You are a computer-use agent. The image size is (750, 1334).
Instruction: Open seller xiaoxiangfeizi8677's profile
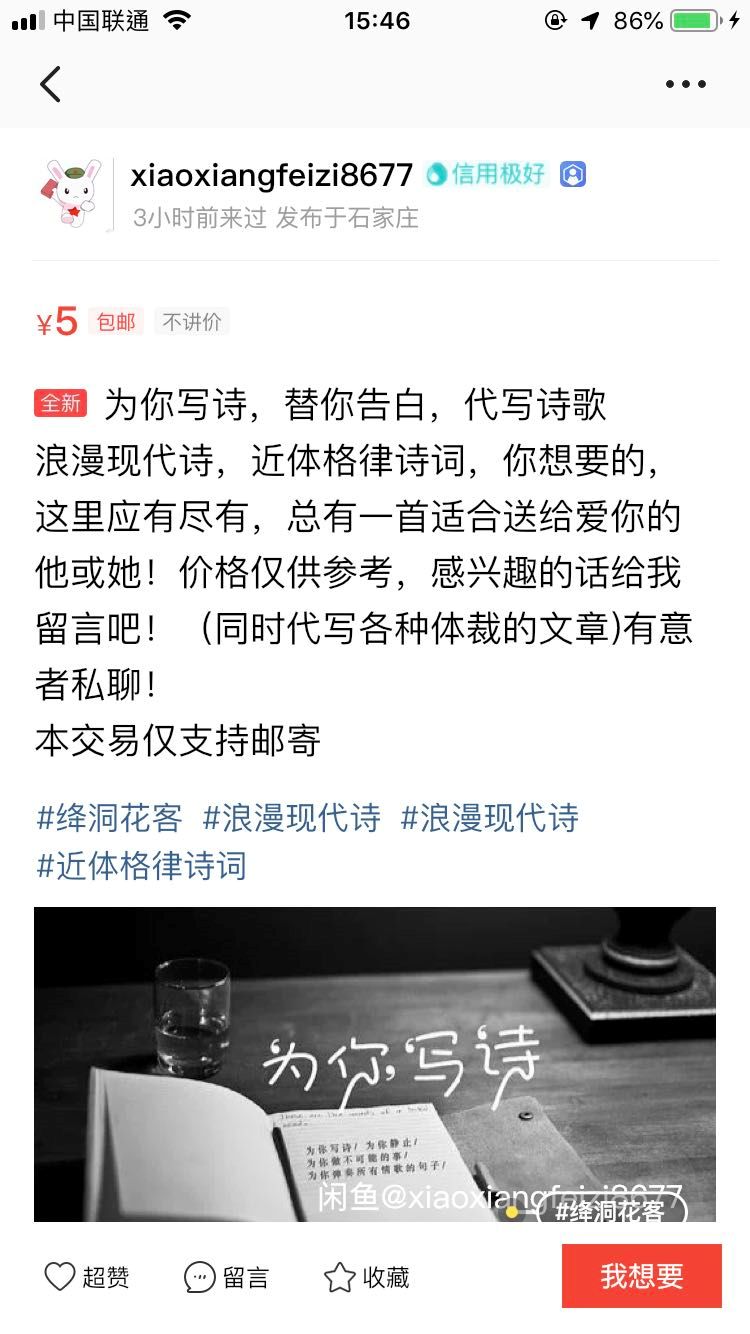[271, 175]
